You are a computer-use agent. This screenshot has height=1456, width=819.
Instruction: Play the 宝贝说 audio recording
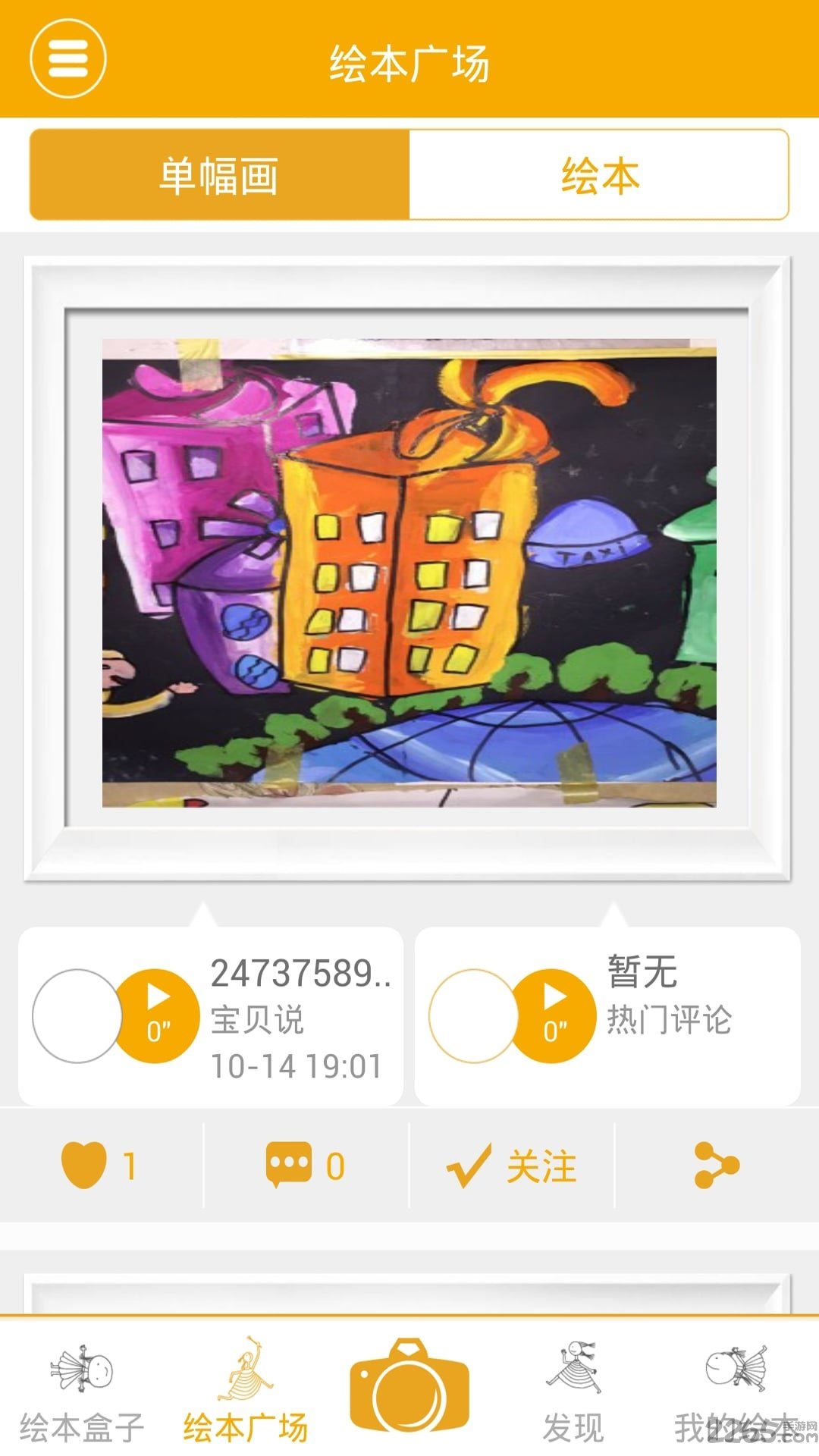click(x=158, y=1015)
